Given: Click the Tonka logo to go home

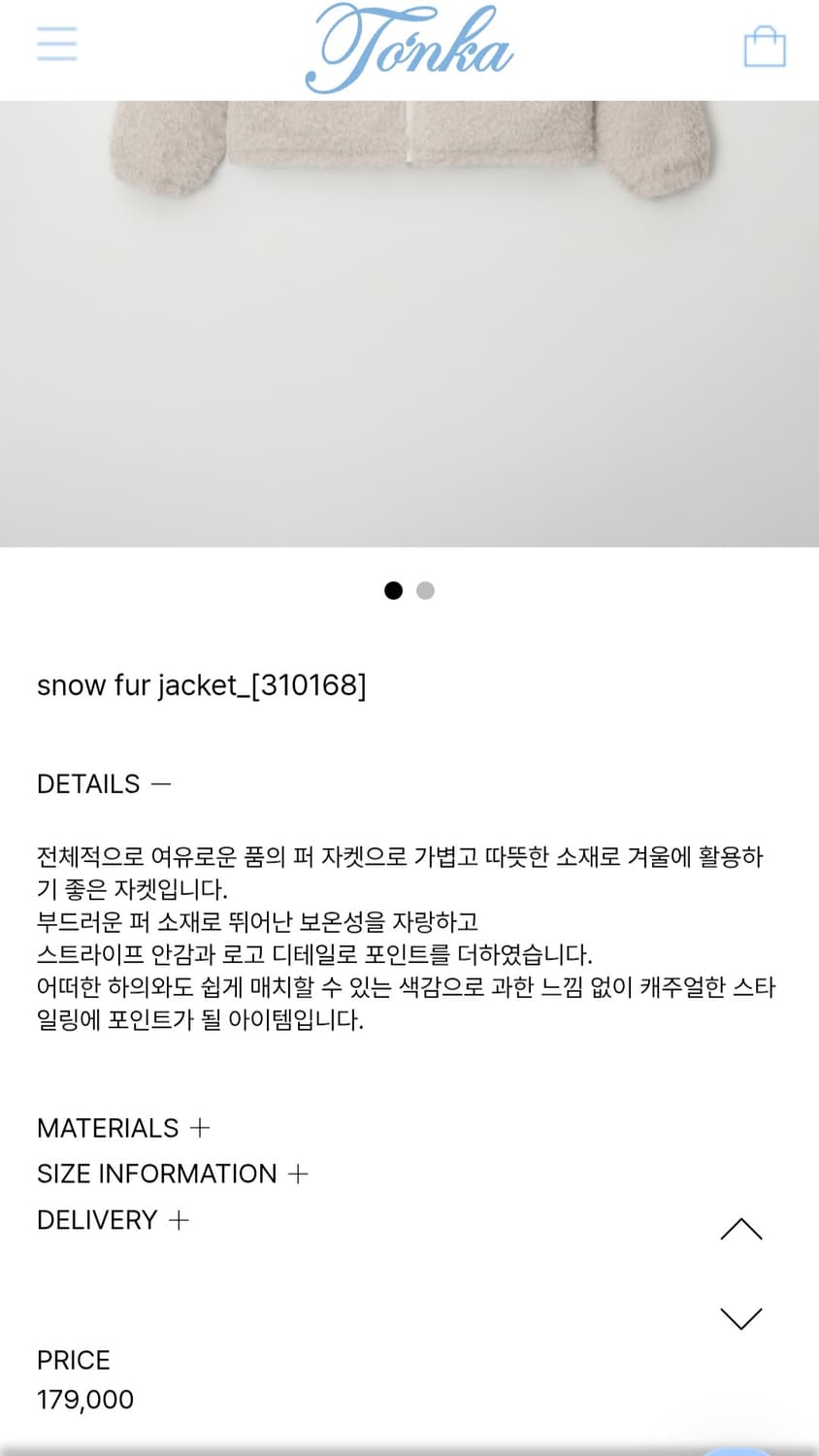Looking at the screenshot, I should pos(408,47).
